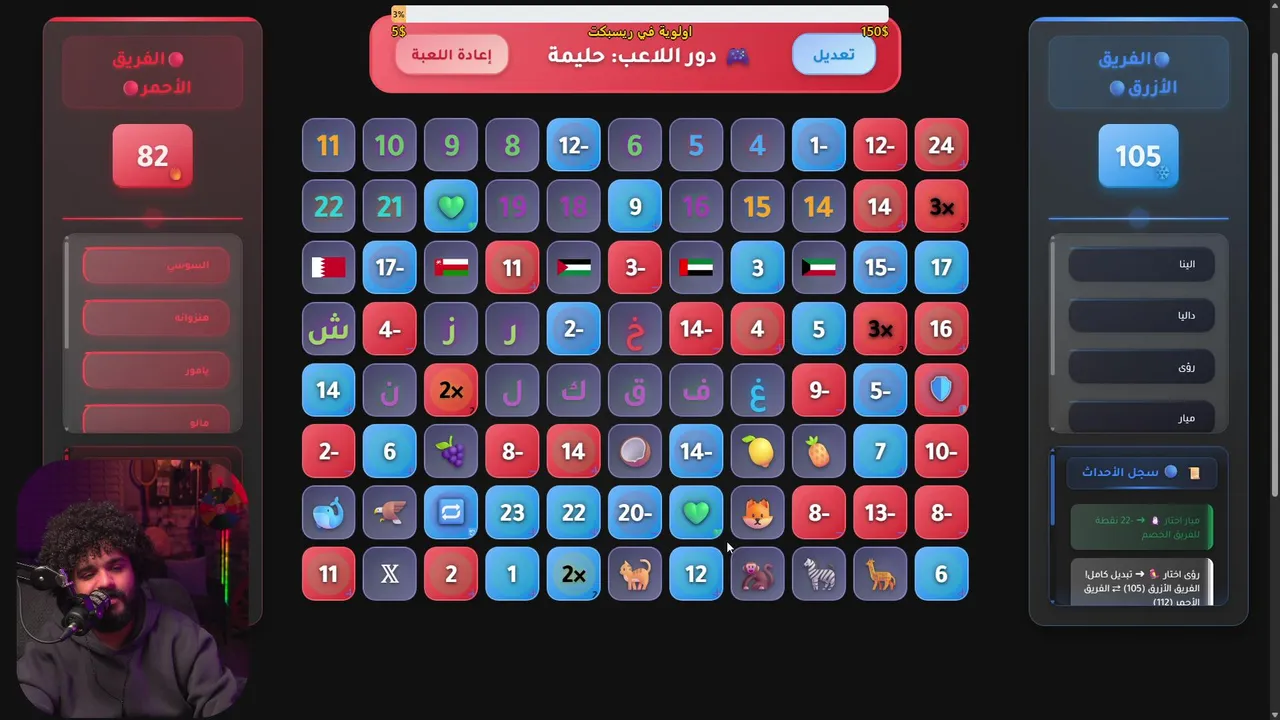Select the Bahrain flag tile
This screenshot has height=720, width=1280.
tap(328, 267)
